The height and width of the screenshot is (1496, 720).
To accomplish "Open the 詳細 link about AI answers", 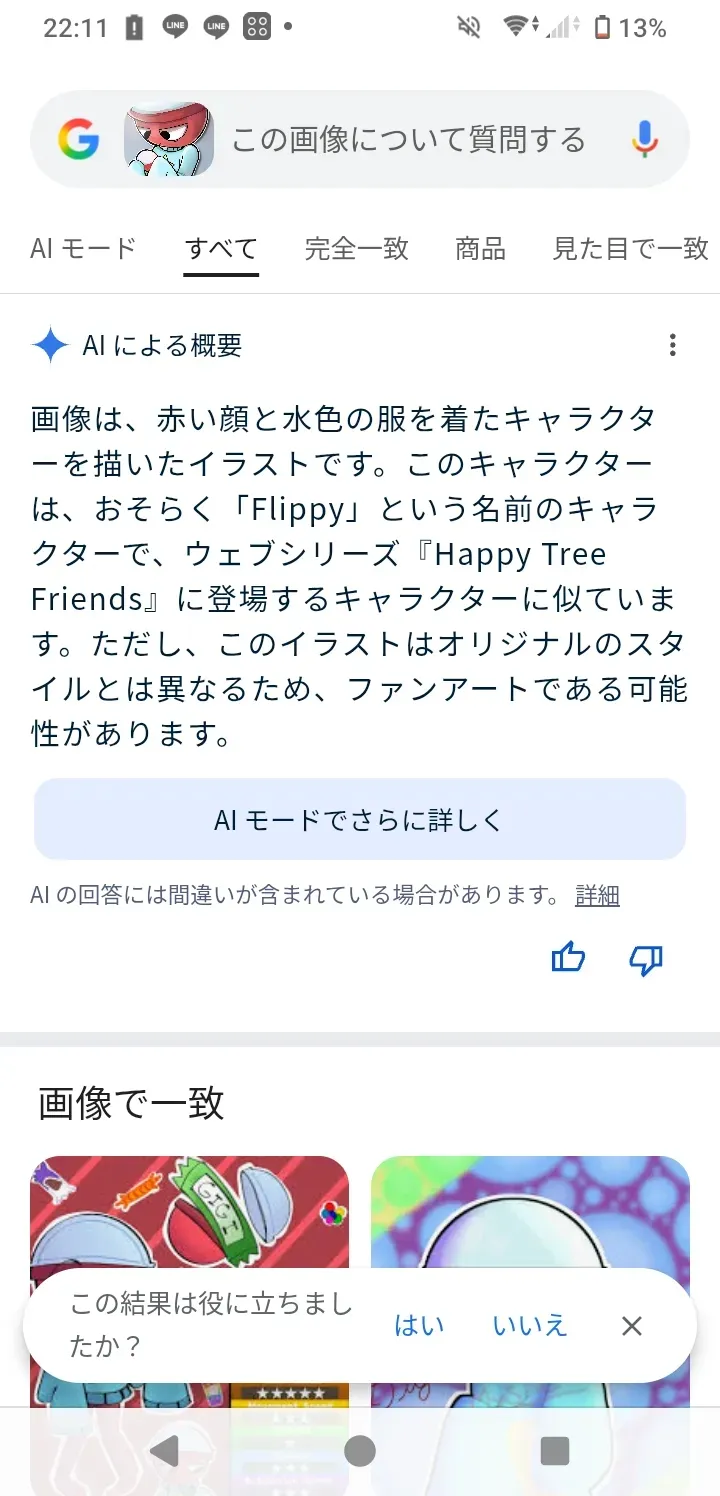I will click(597, 895).
